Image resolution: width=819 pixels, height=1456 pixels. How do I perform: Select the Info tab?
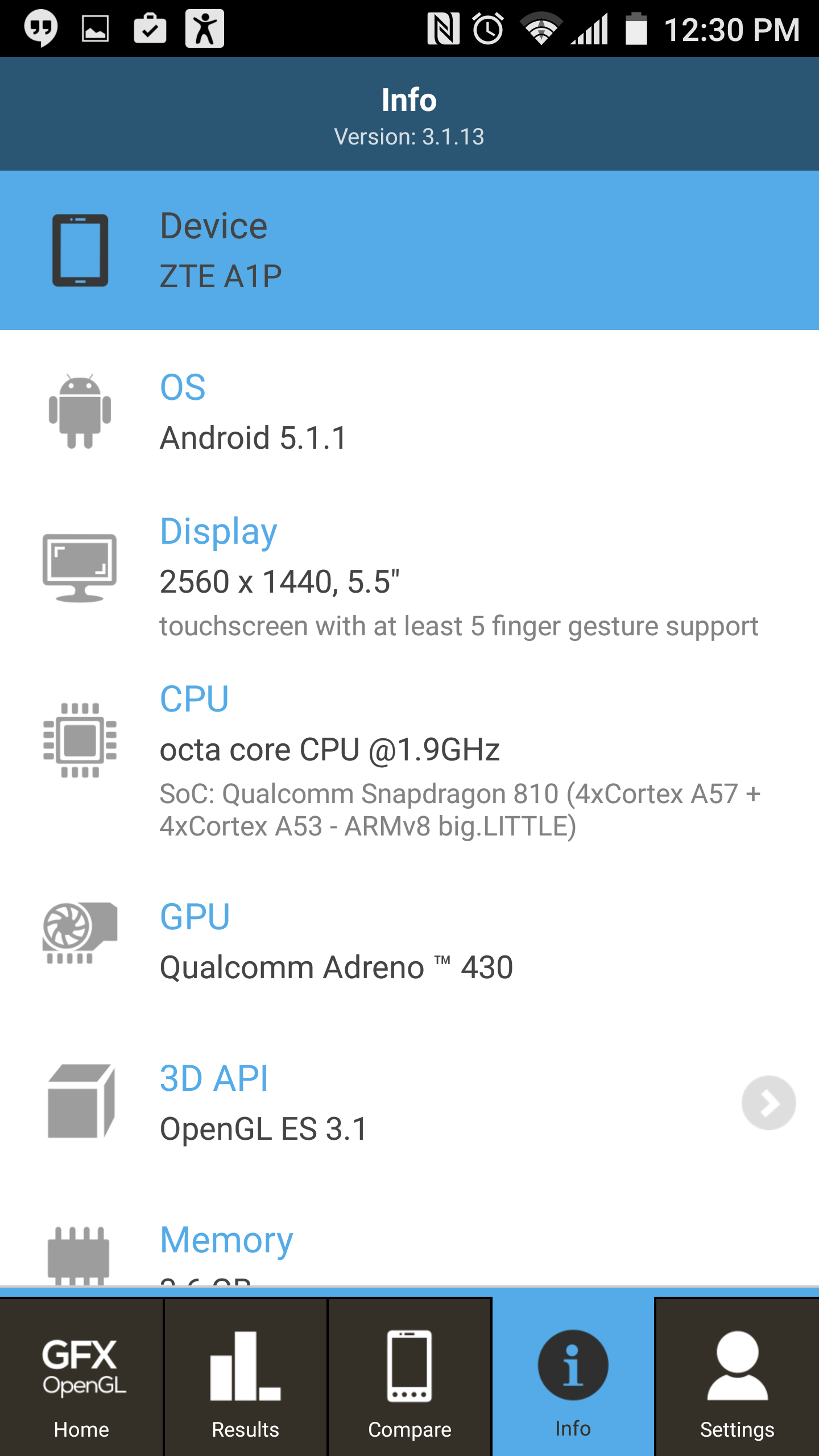[x=573, y=1378]
